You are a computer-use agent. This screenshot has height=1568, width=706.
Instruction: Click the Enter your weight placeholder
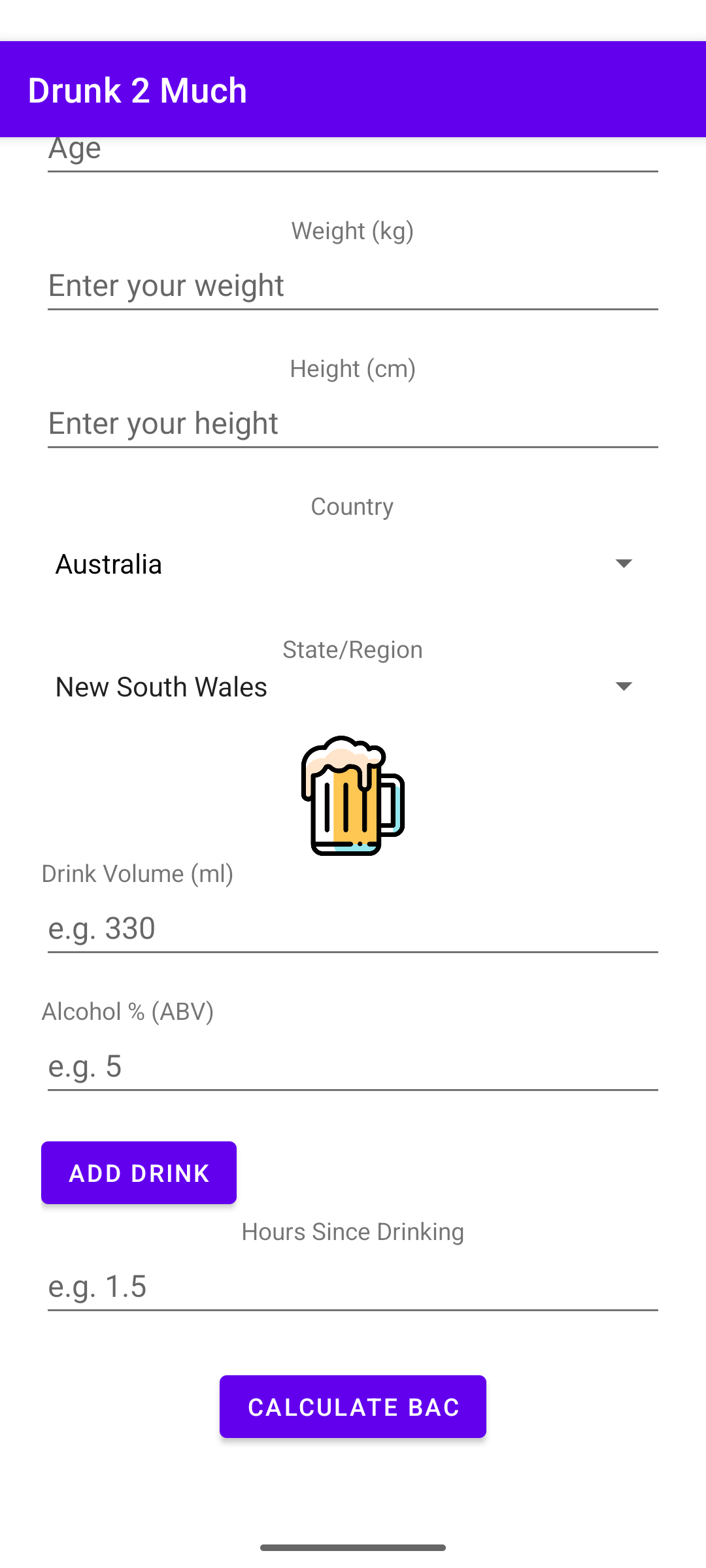(165, 286)
